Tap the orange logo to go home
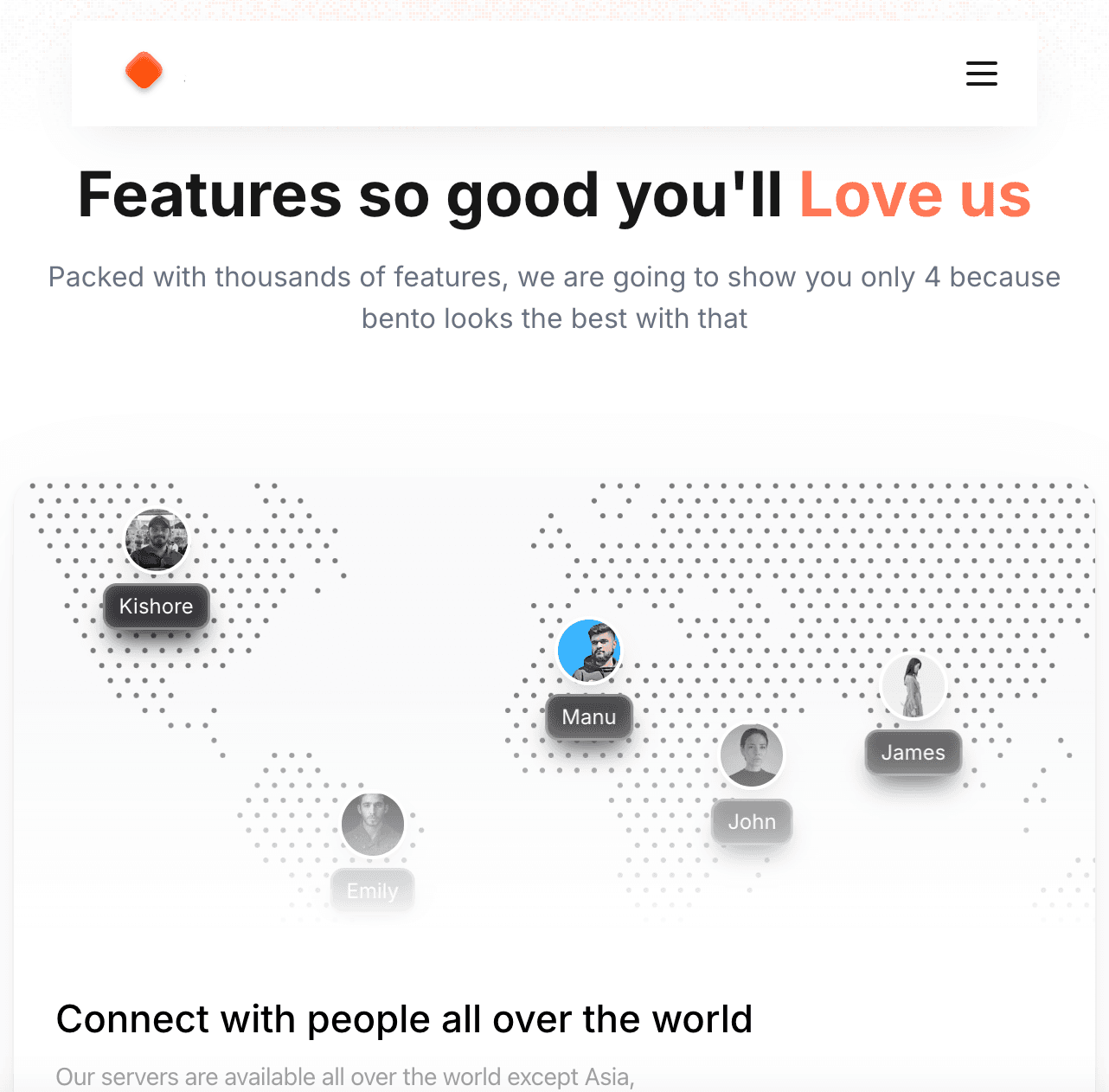The image size is (1109, 1092). coord(144,71)
